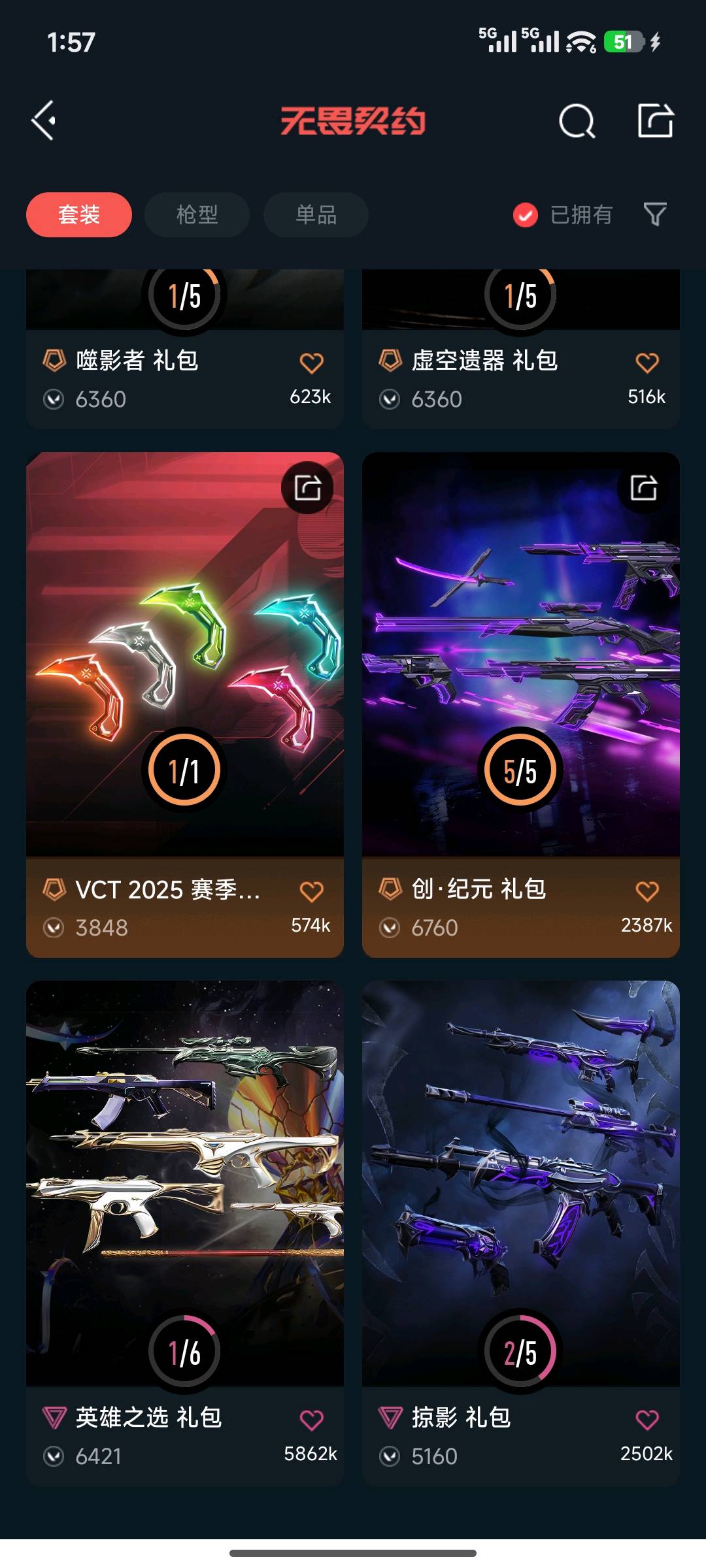Screen dimensions: 706x1568
Task: Open the 创·纪元 礼包 bundle card
Action: tap(520, 653)
